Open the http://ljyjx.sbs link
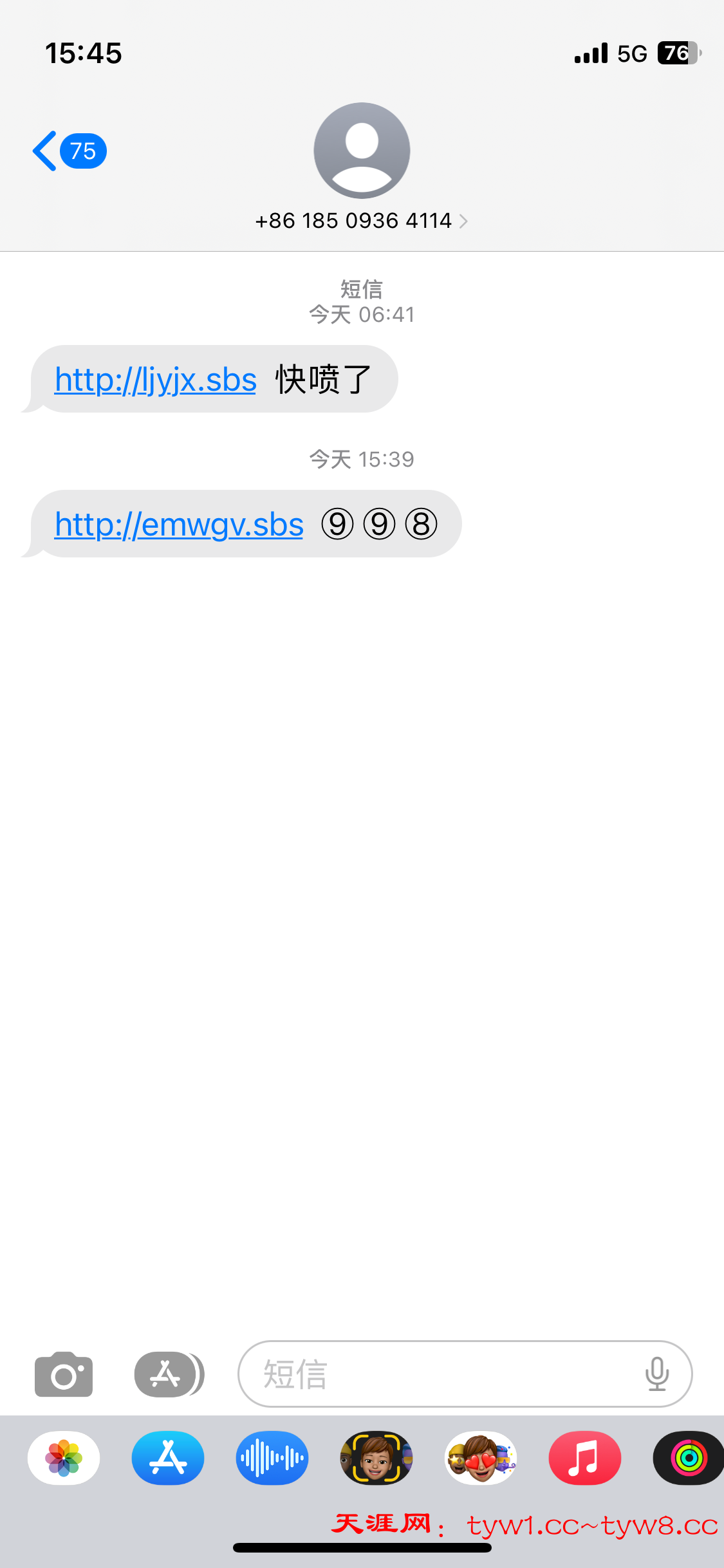The image size is (724, 1568). tap(155, 380)
